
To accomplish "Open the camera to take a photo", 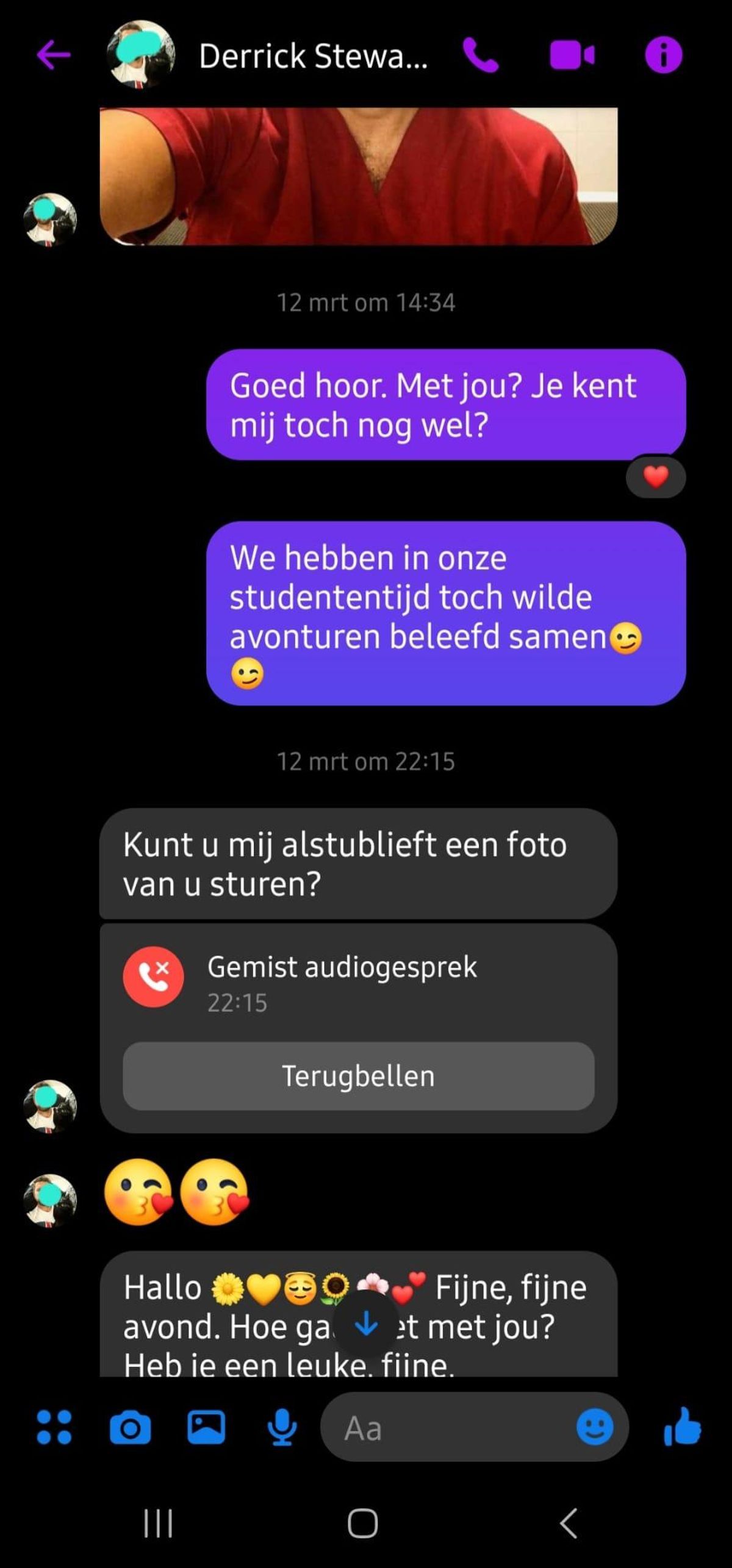I will pyautogui.click(x=130, y=1428).
